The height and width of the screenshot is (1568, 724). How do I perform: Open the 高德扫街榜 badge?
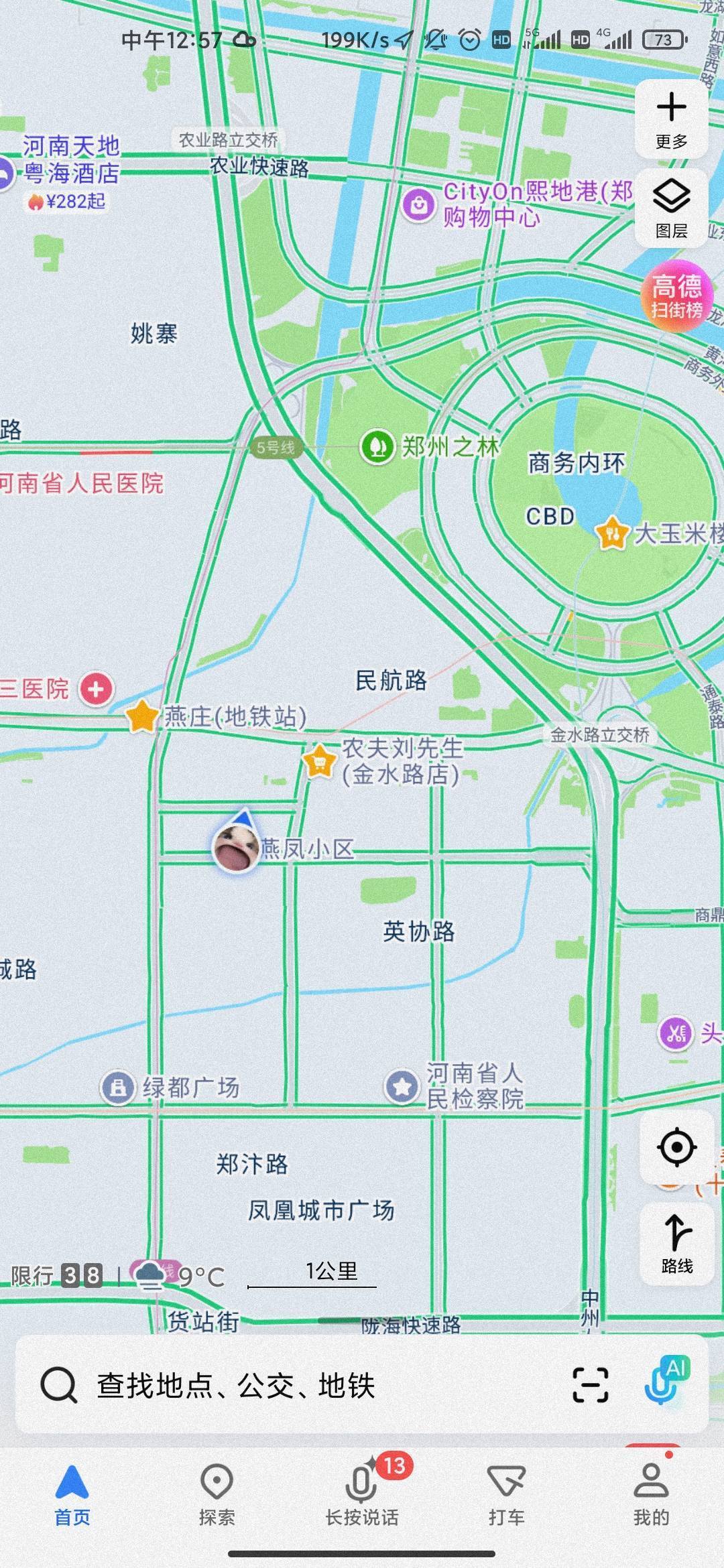pyautogui.click(x=677, y=296)
